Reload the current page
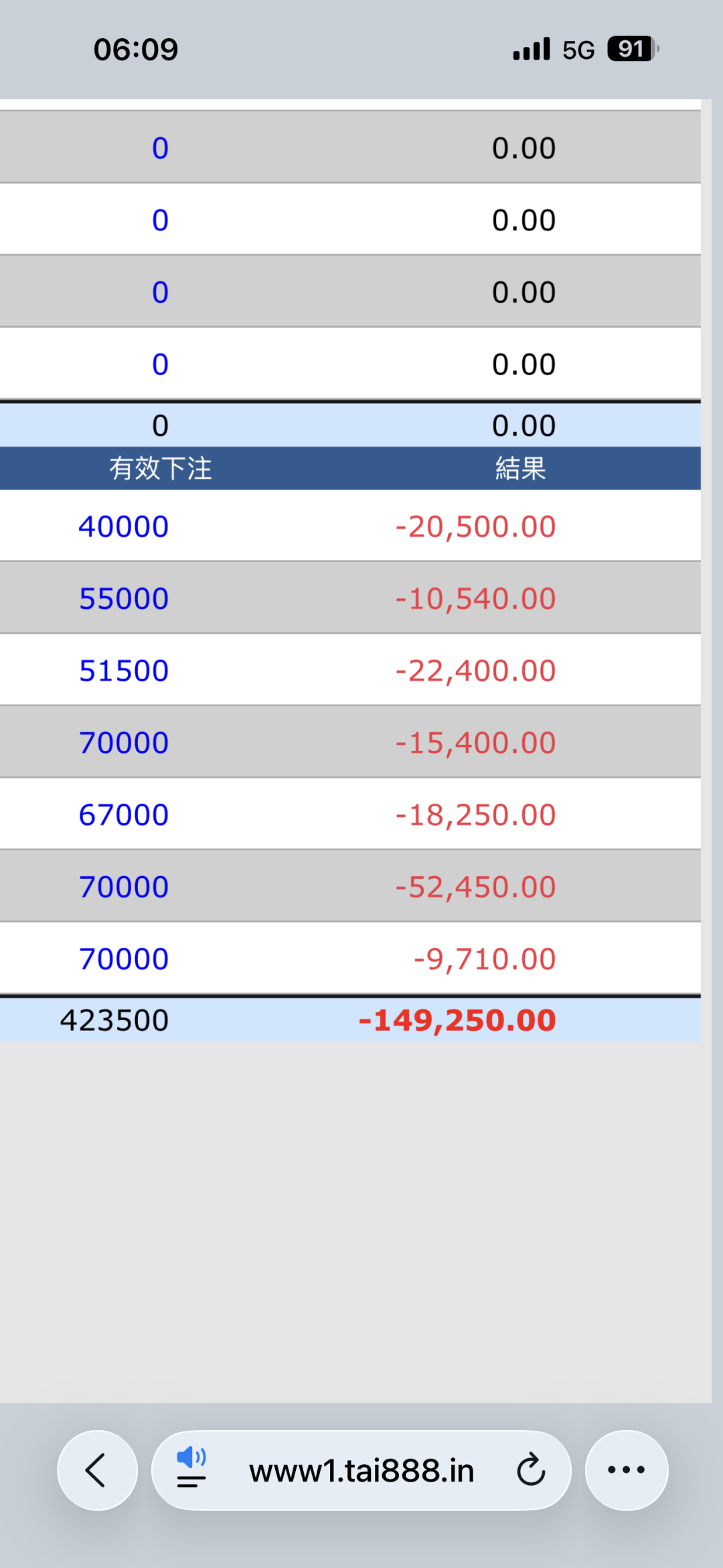This screenshot has height=1568, width=723. coord(531,1470)
